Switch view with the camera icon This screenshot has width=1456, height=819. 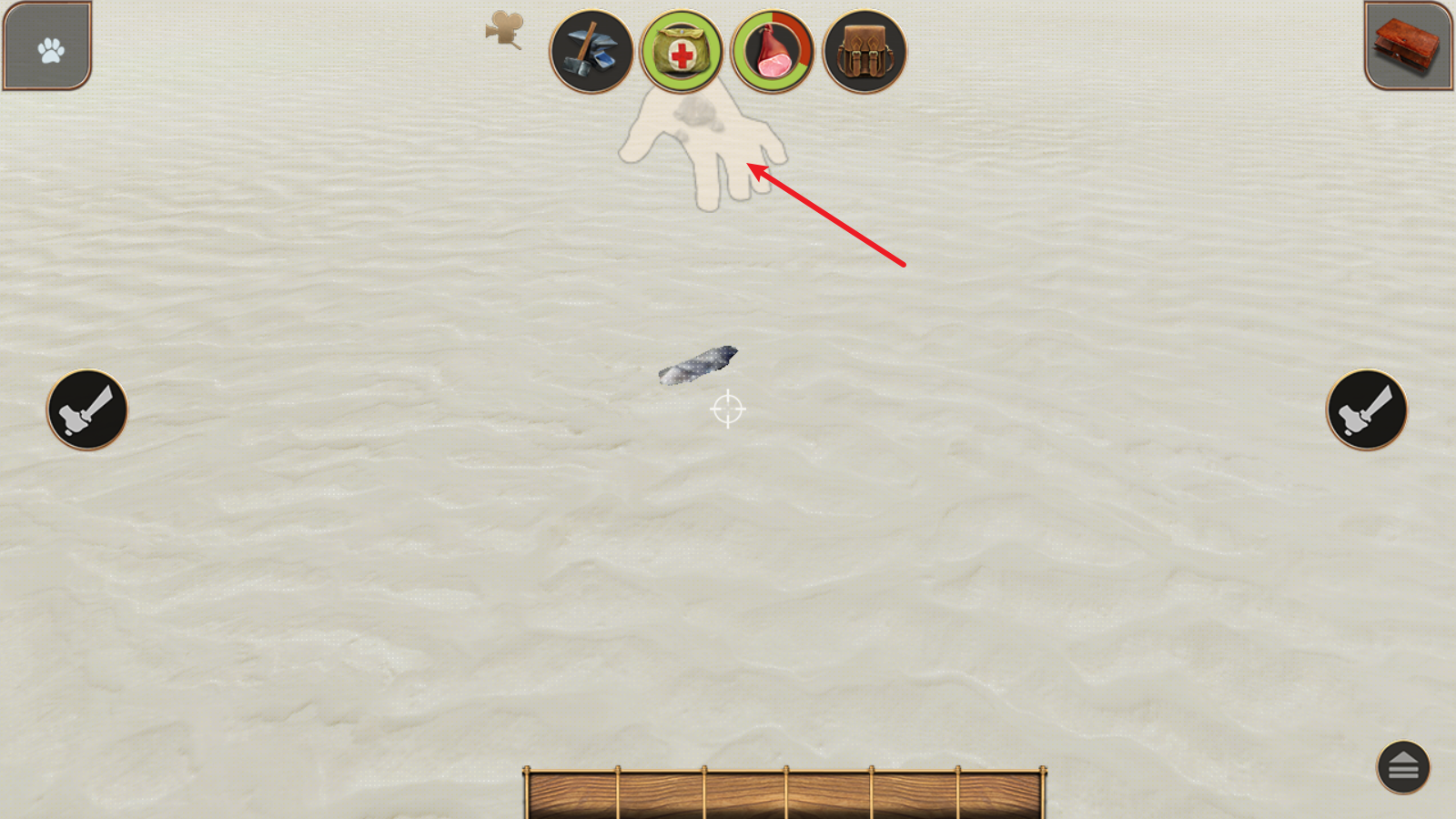(504, 30)
